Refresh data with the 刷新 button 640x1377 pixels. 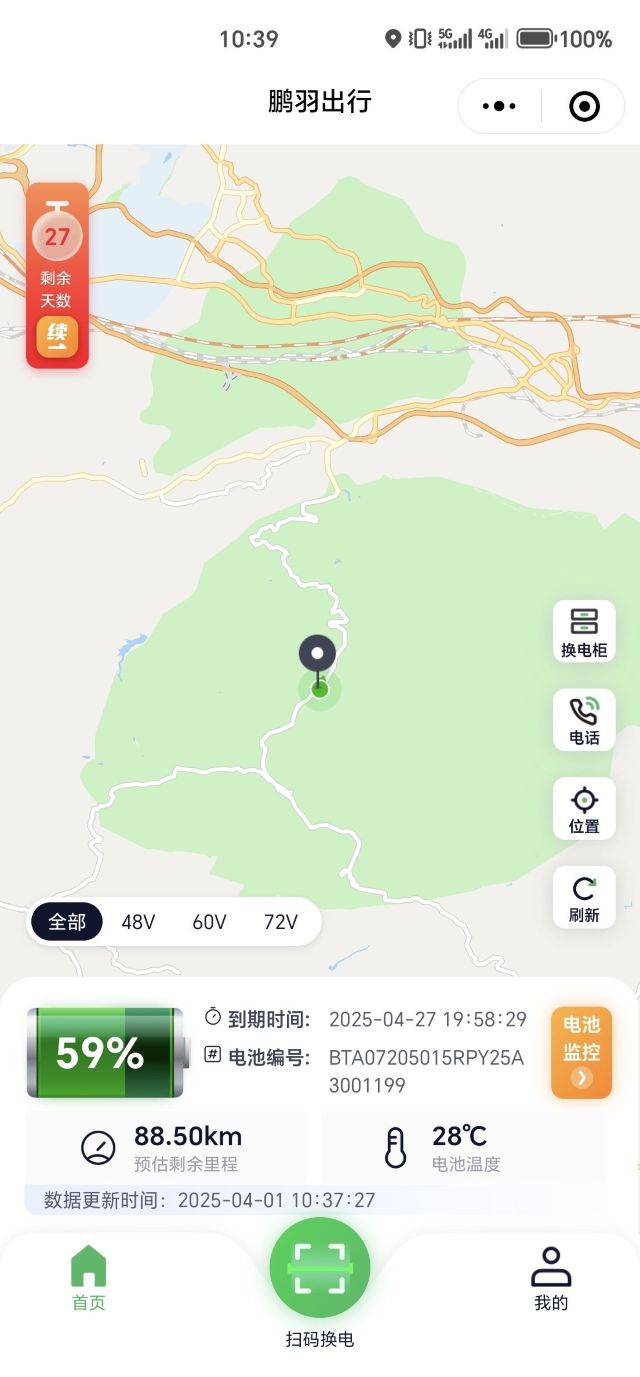584,897
